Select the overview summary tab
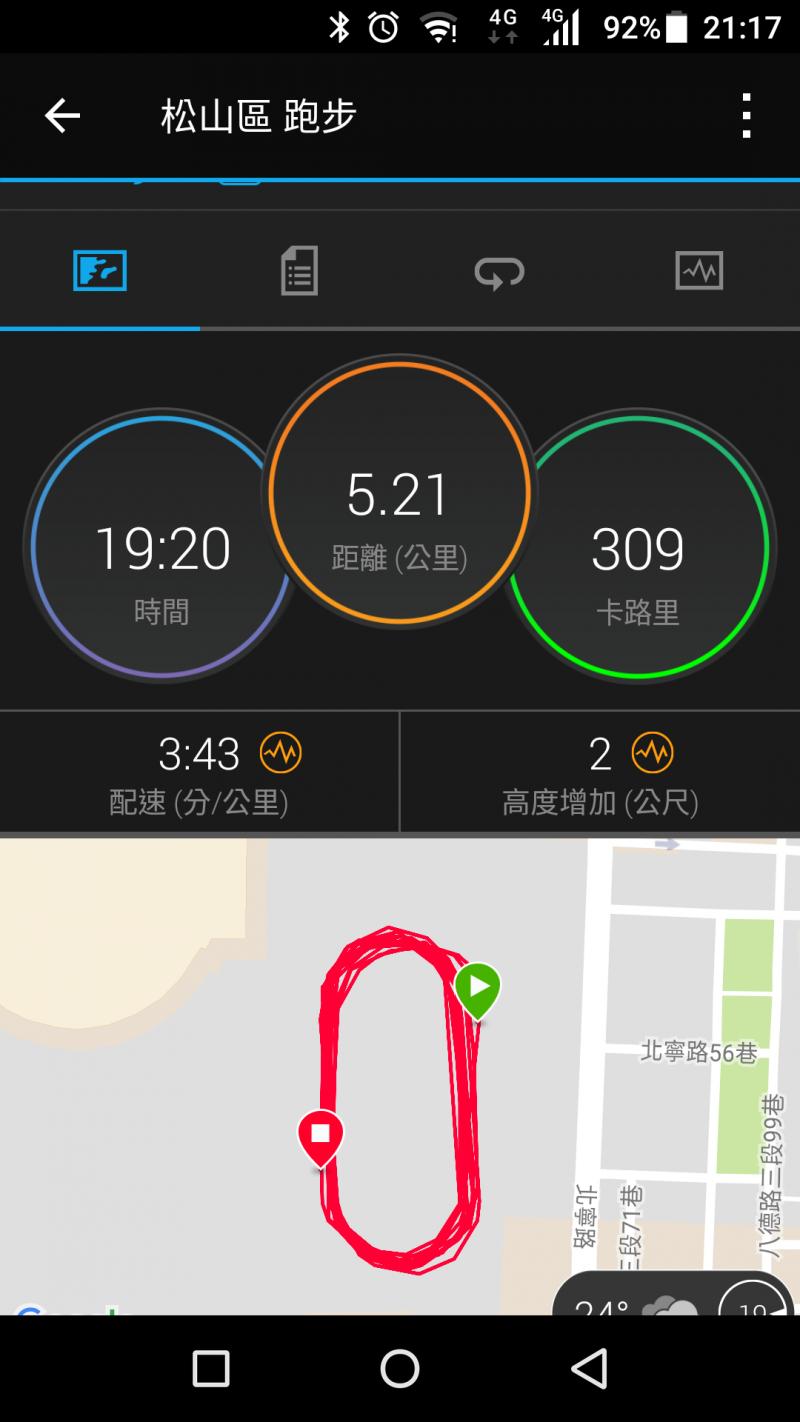Screen dimensions: 800x1422 [x=100, y=271]
